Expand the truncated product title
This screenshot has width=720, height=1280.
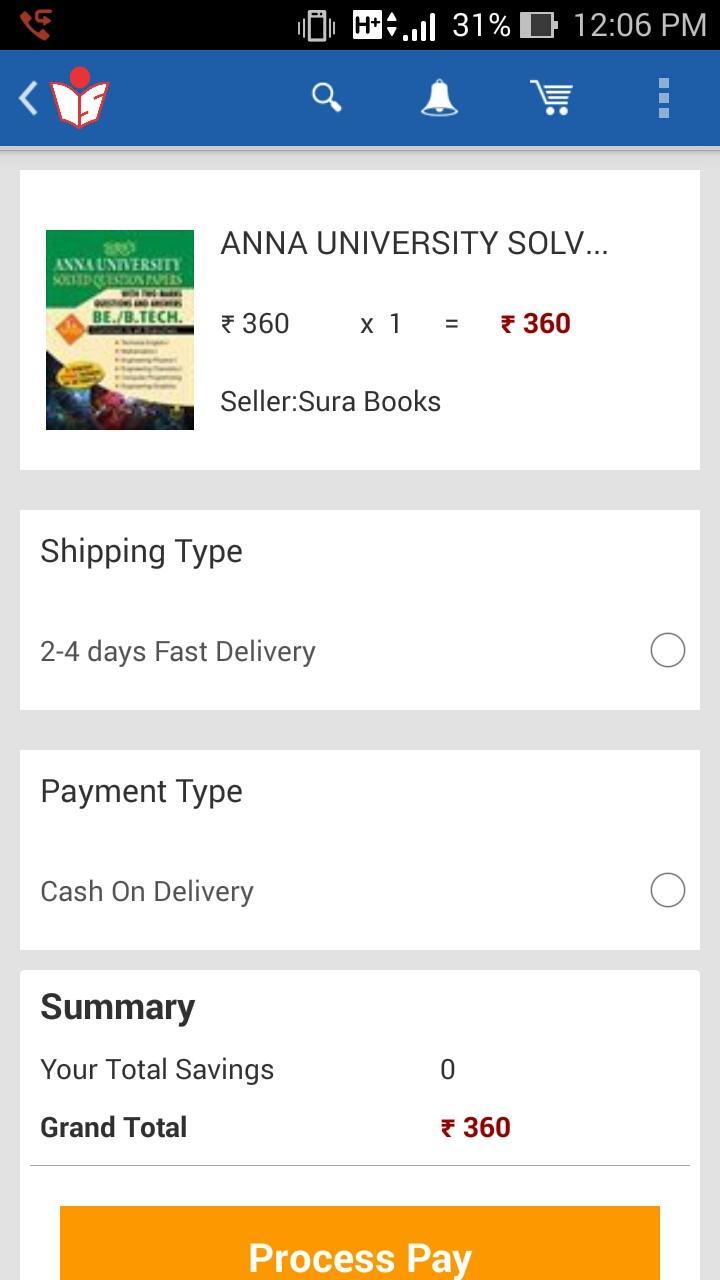pos(416,242)
